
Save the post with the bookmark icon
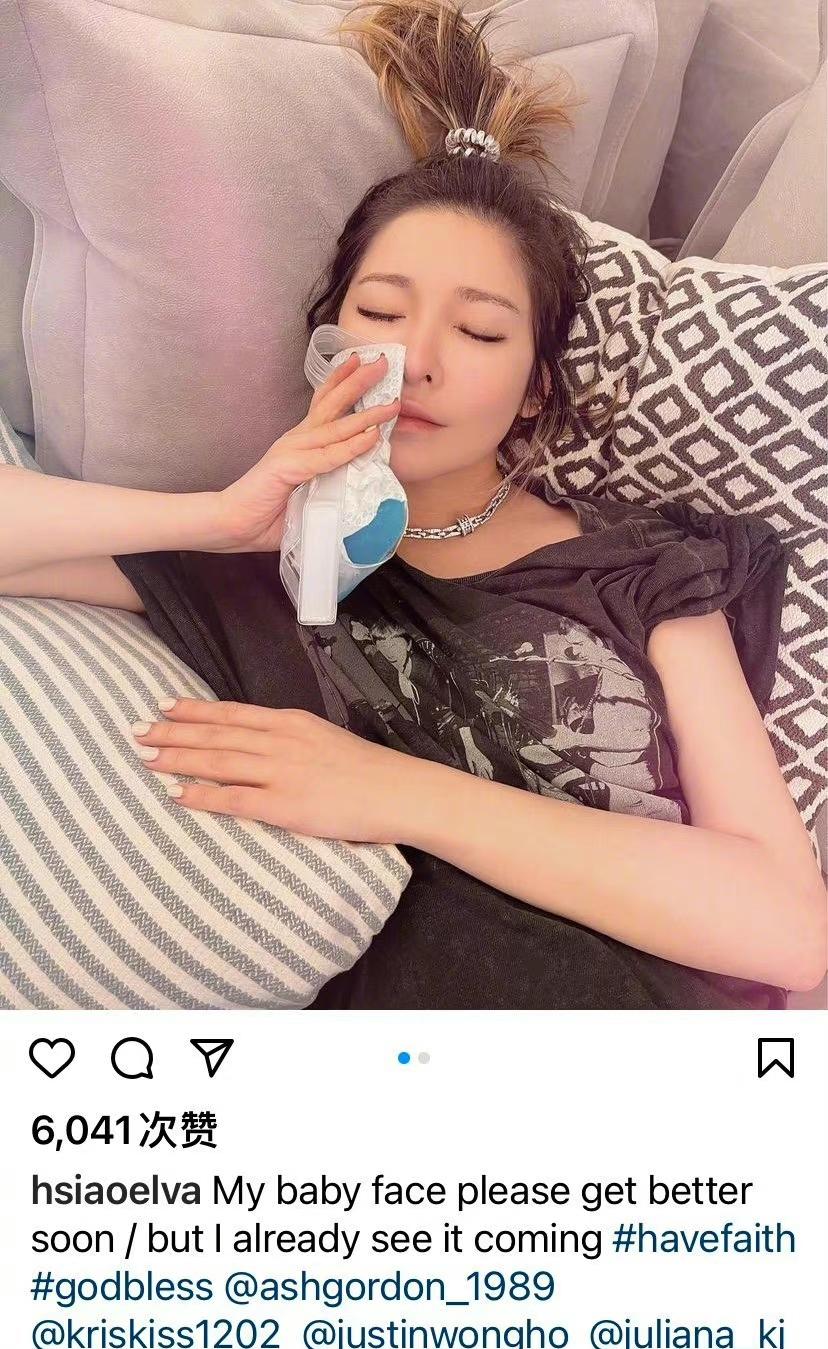775,1057
